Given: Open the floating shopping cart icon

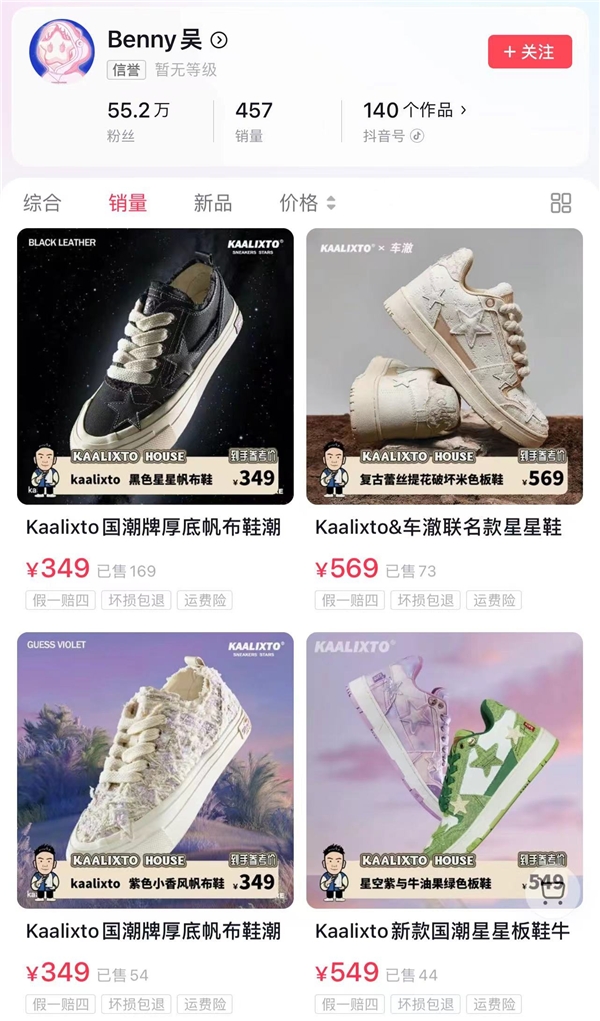Looking at the screenshot, I should pos(553,888).
